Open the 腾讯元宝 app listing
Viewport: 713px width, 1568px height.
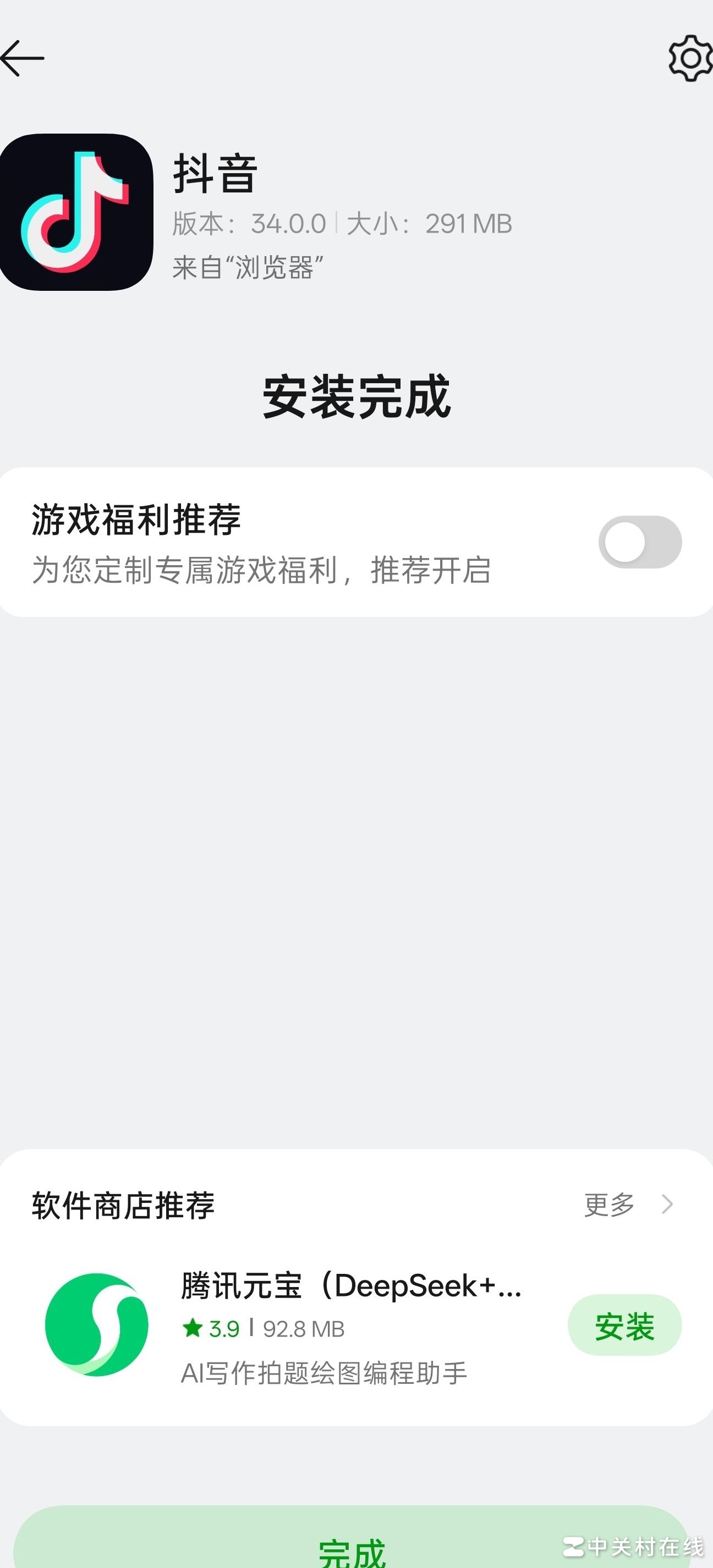pyautogui.click(x=350, y=1286)
